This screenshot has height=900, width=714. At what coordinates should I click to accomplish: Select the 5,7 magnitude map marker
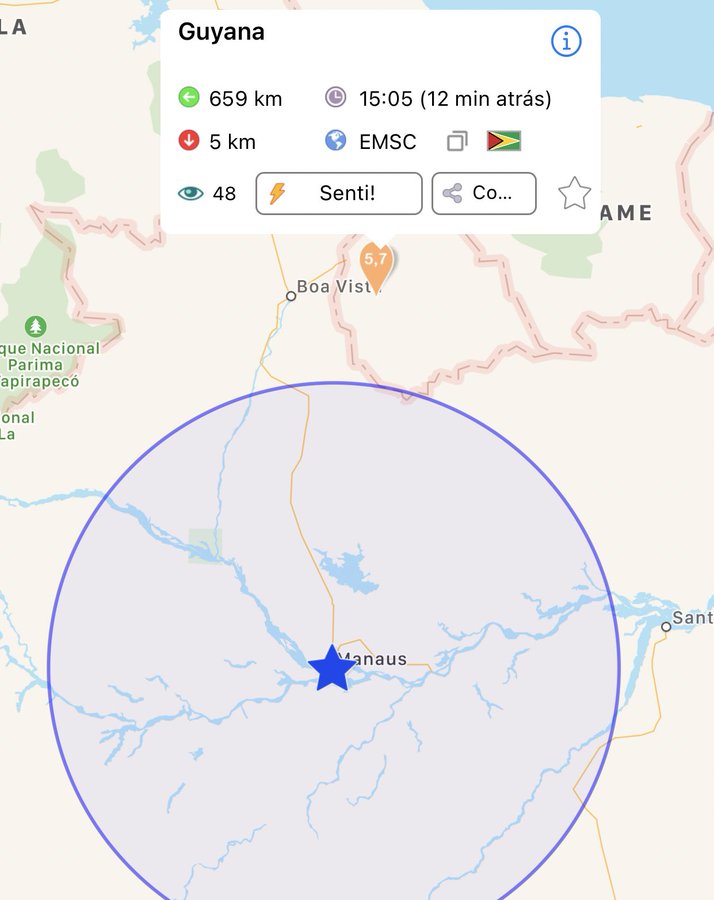376,264
